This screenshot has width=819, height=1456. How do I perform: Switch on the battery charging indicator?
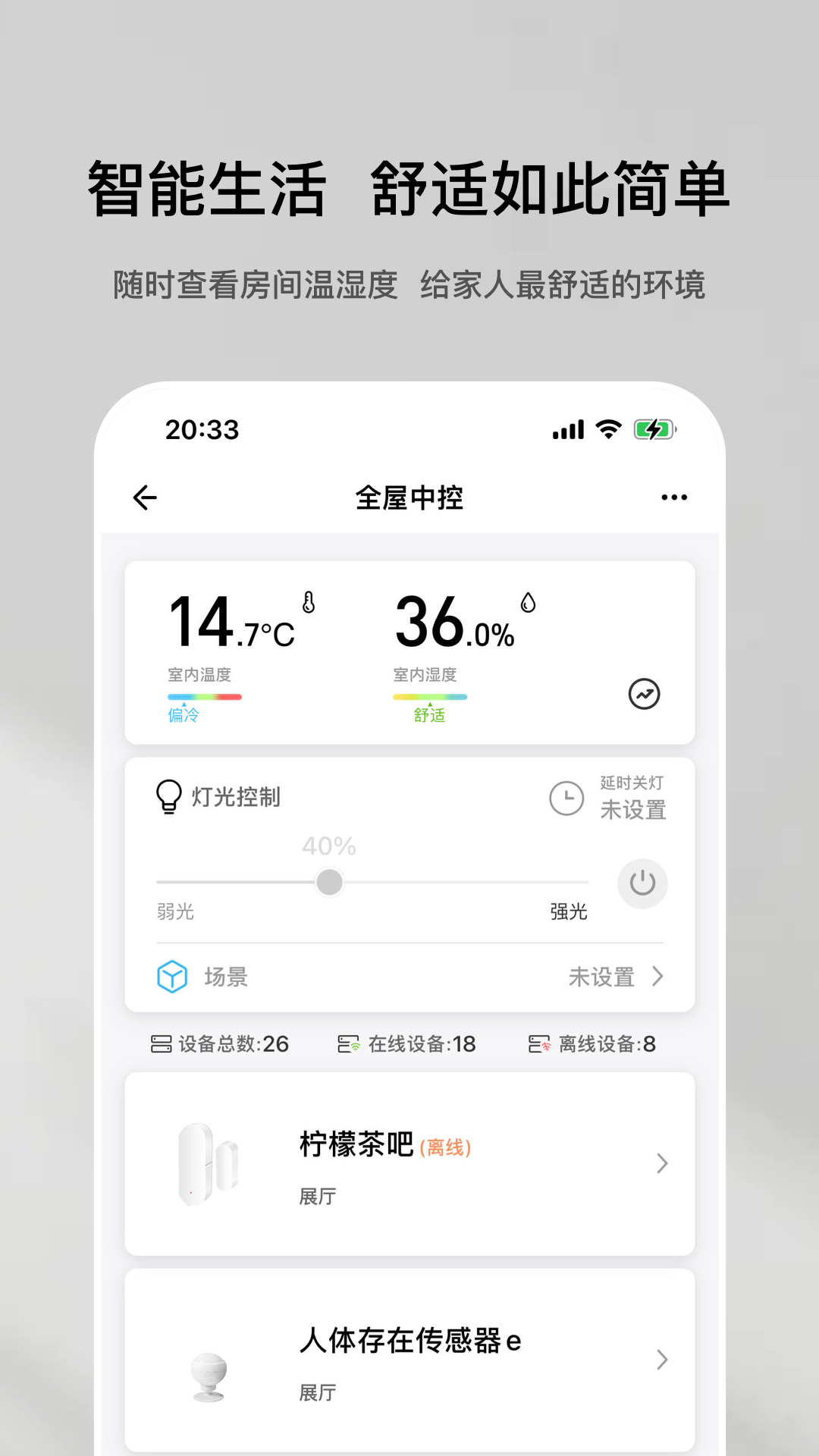(x=654, y=428)
